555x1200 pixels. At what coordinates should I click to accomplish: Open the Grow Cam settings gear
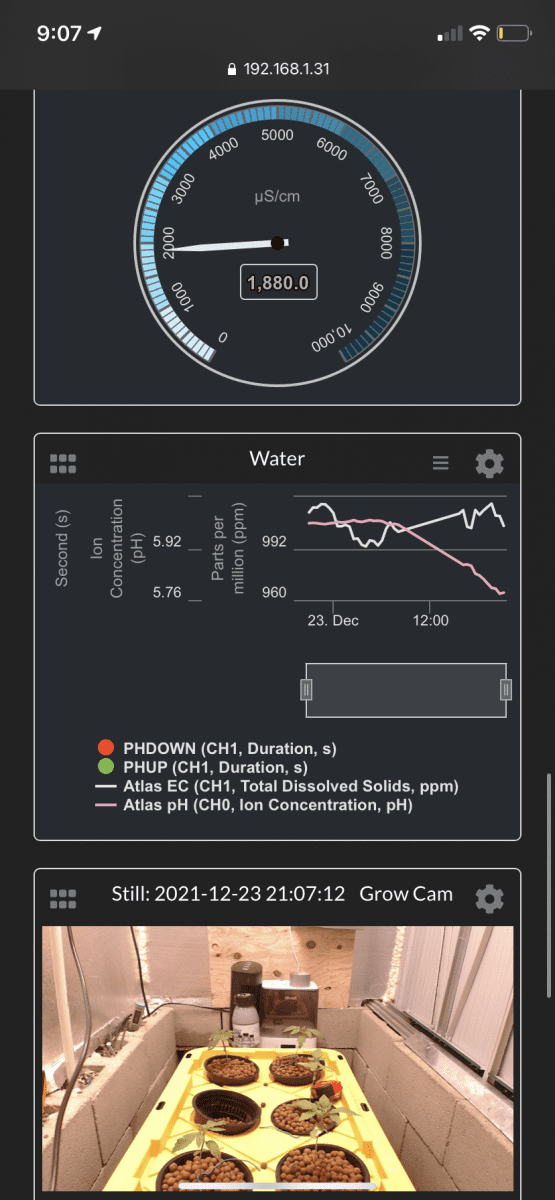(x=489, y=899)
